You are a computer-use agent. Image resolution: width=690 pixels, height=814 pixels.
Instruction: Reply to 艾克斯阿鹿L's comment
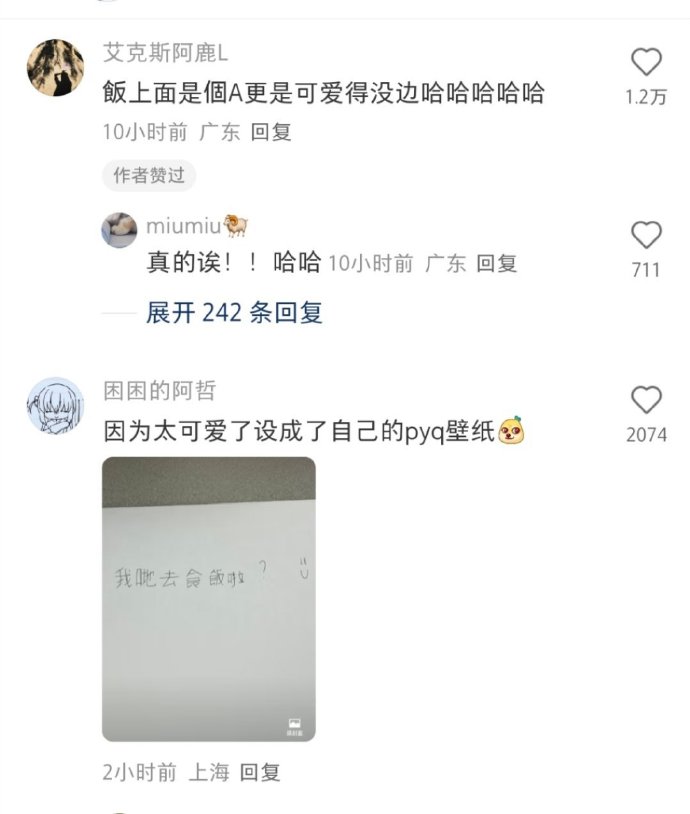point(270,132)
